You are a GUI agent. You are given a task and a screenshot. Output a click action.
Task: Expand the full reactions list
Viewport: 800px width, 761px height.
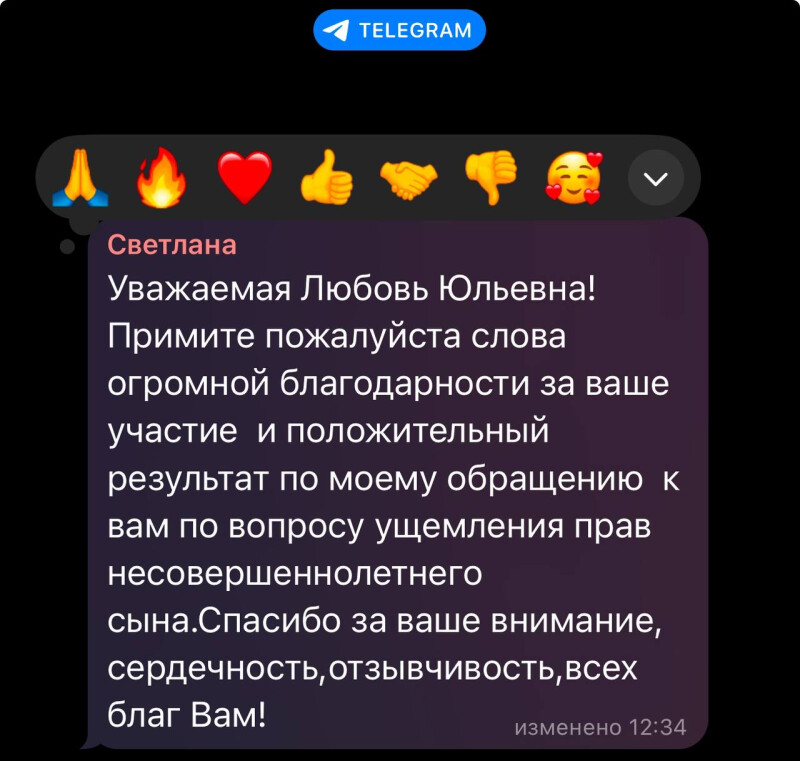(x=655, y=180)
